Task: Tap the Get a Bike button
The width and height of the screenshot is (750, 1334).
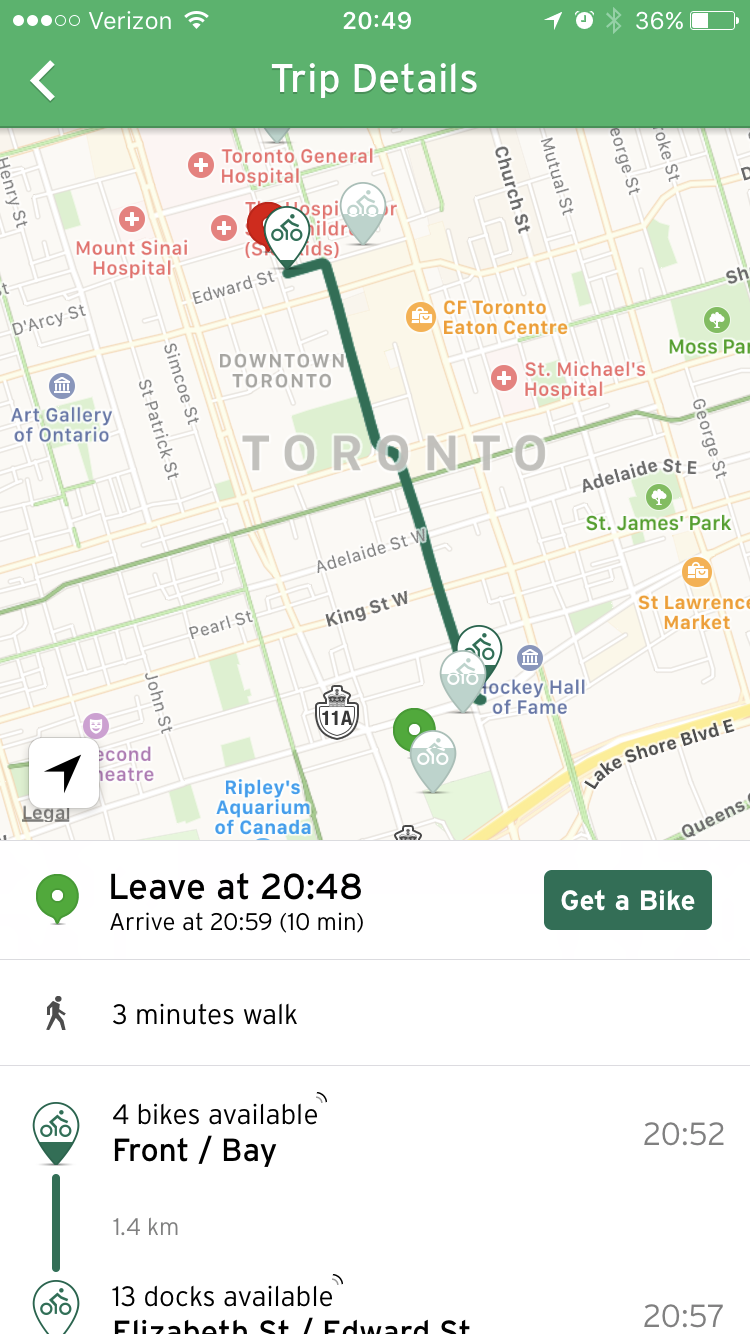Action: point(627,900)
